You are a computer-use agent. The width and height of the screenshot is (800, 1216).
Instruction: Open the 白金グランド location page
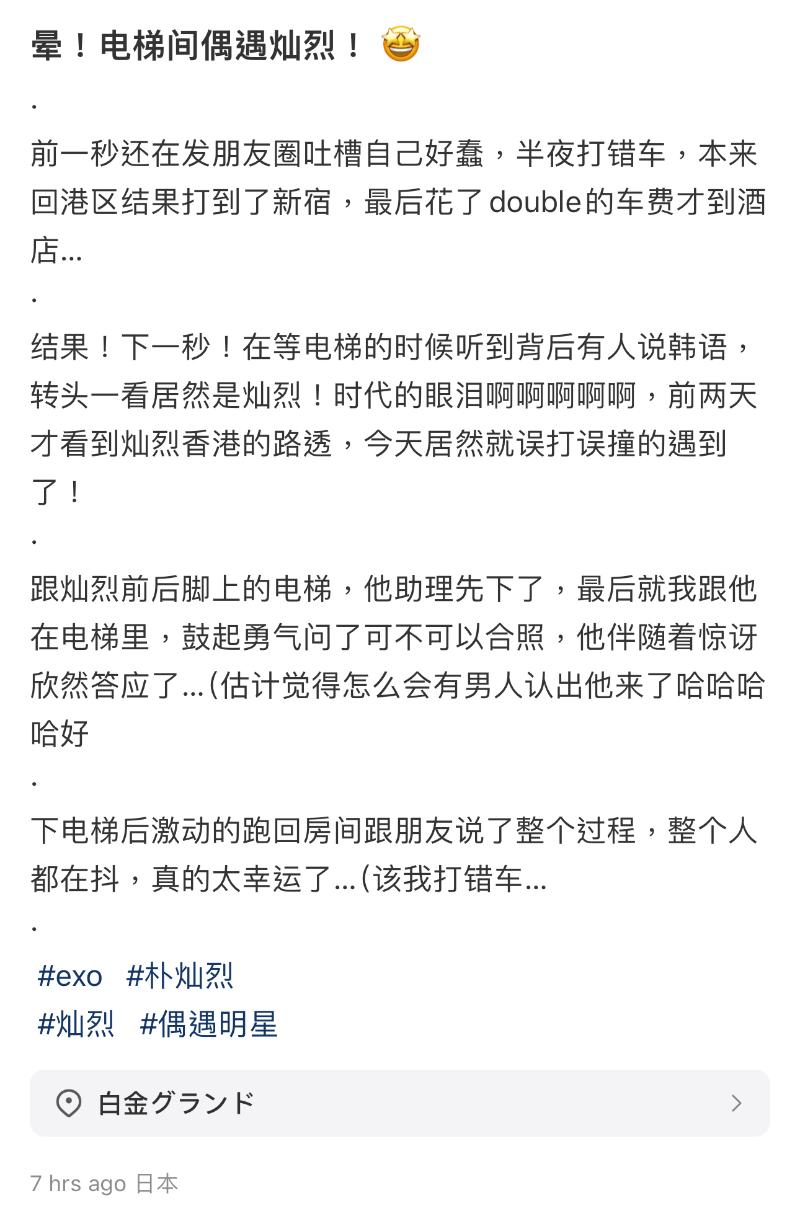point(400,1103)
